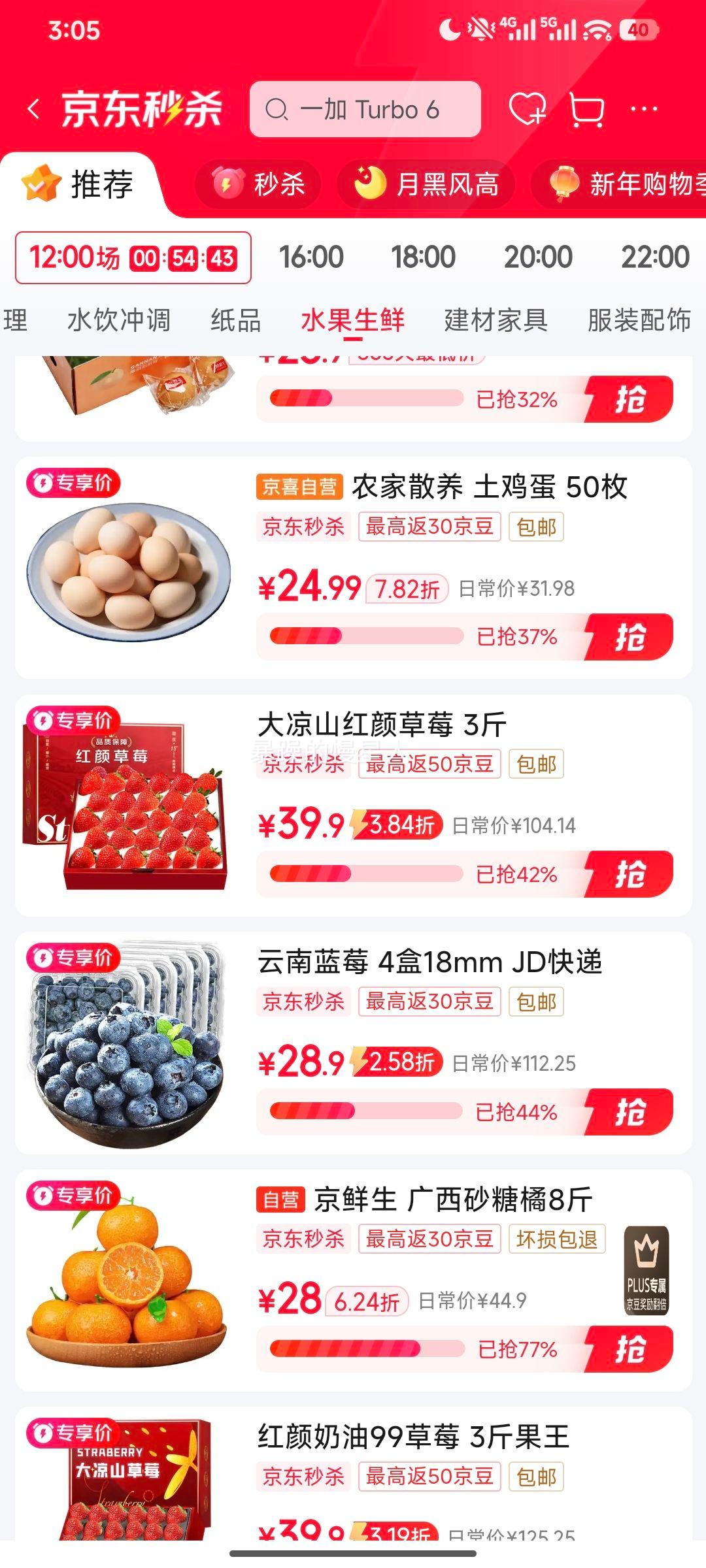Tap 抢 on the 土鸡蛋 50枚 item

pyautogui.click(x=631, y=638)
